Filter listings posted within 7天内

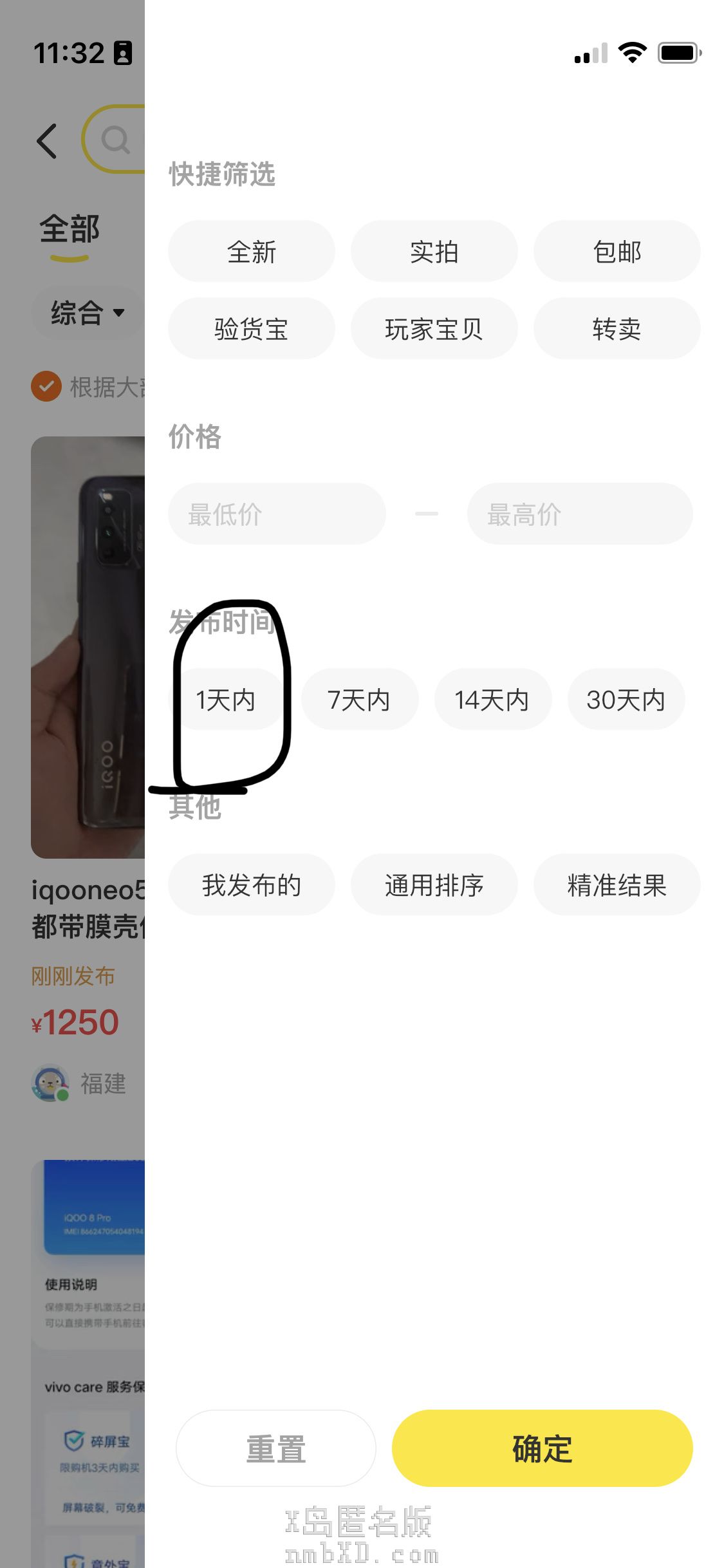(359, 700)
